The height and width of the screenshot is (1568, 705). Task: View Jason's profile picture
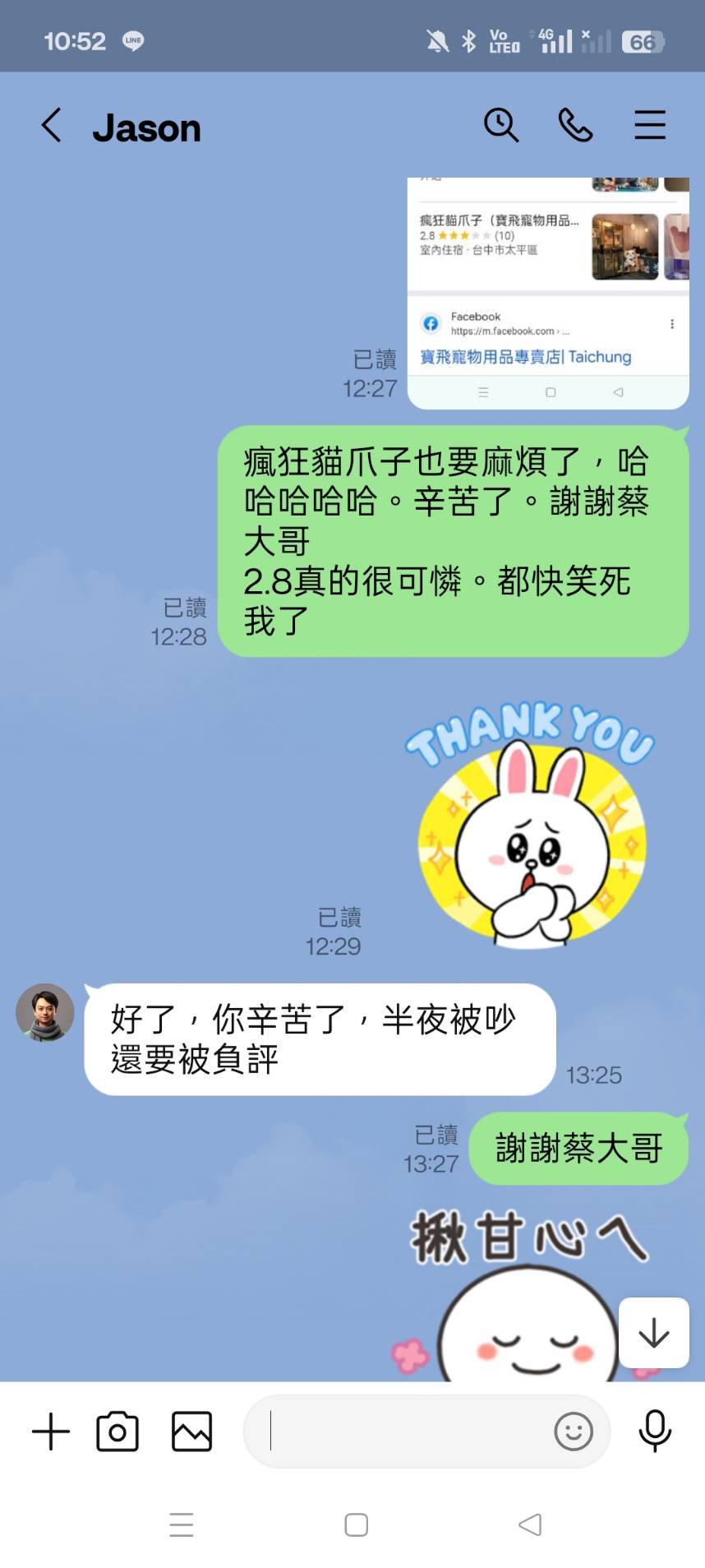click(x=45, y=1012)
